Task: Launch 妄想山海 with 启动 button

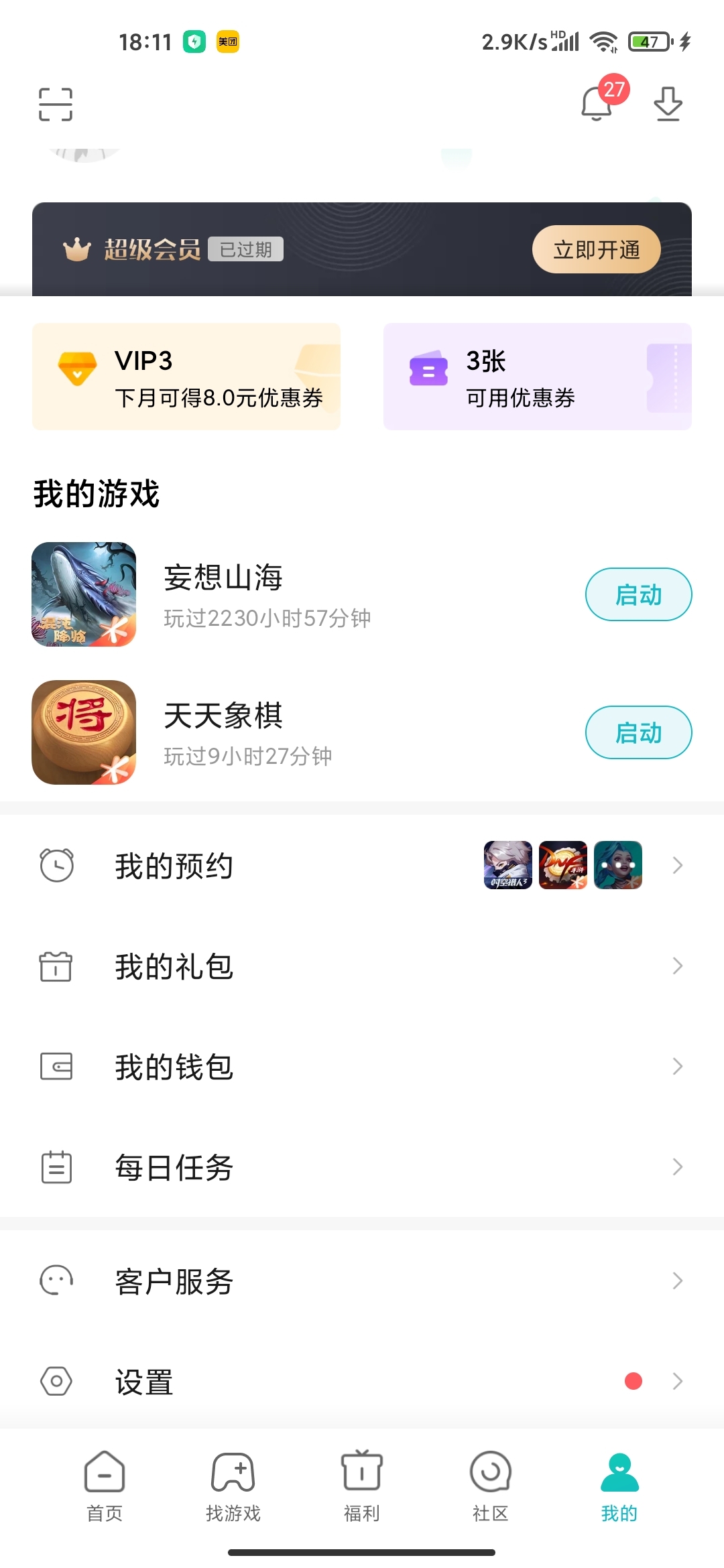Action: pos(638,594)
